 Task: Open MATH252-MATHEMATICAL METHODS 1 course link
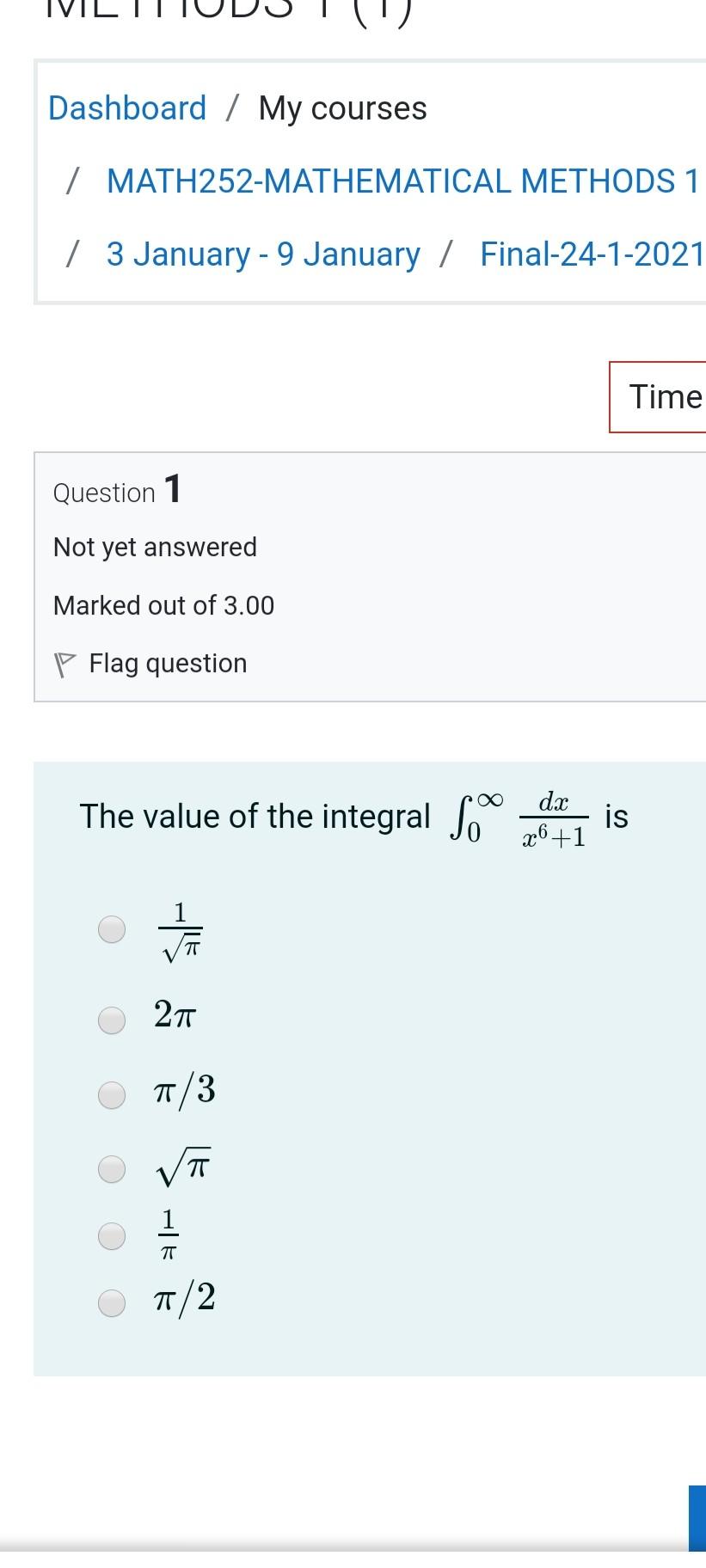402,181
